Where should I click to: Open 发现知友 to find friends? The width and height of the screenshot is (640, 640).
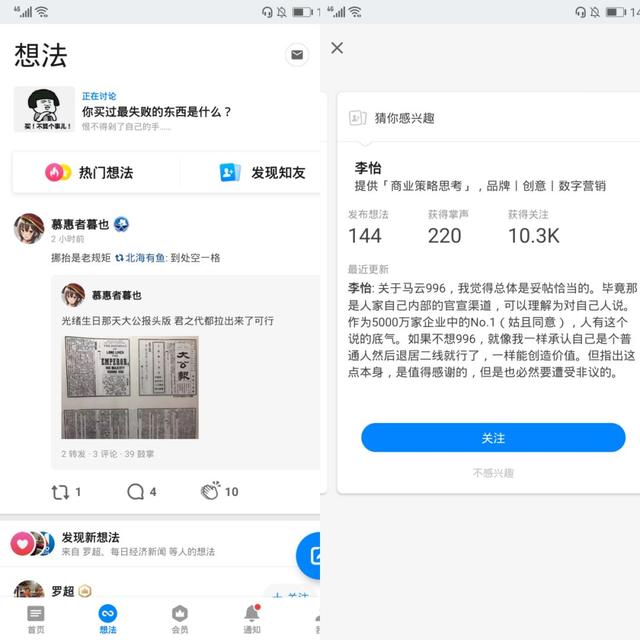click(x=262, y=172)
